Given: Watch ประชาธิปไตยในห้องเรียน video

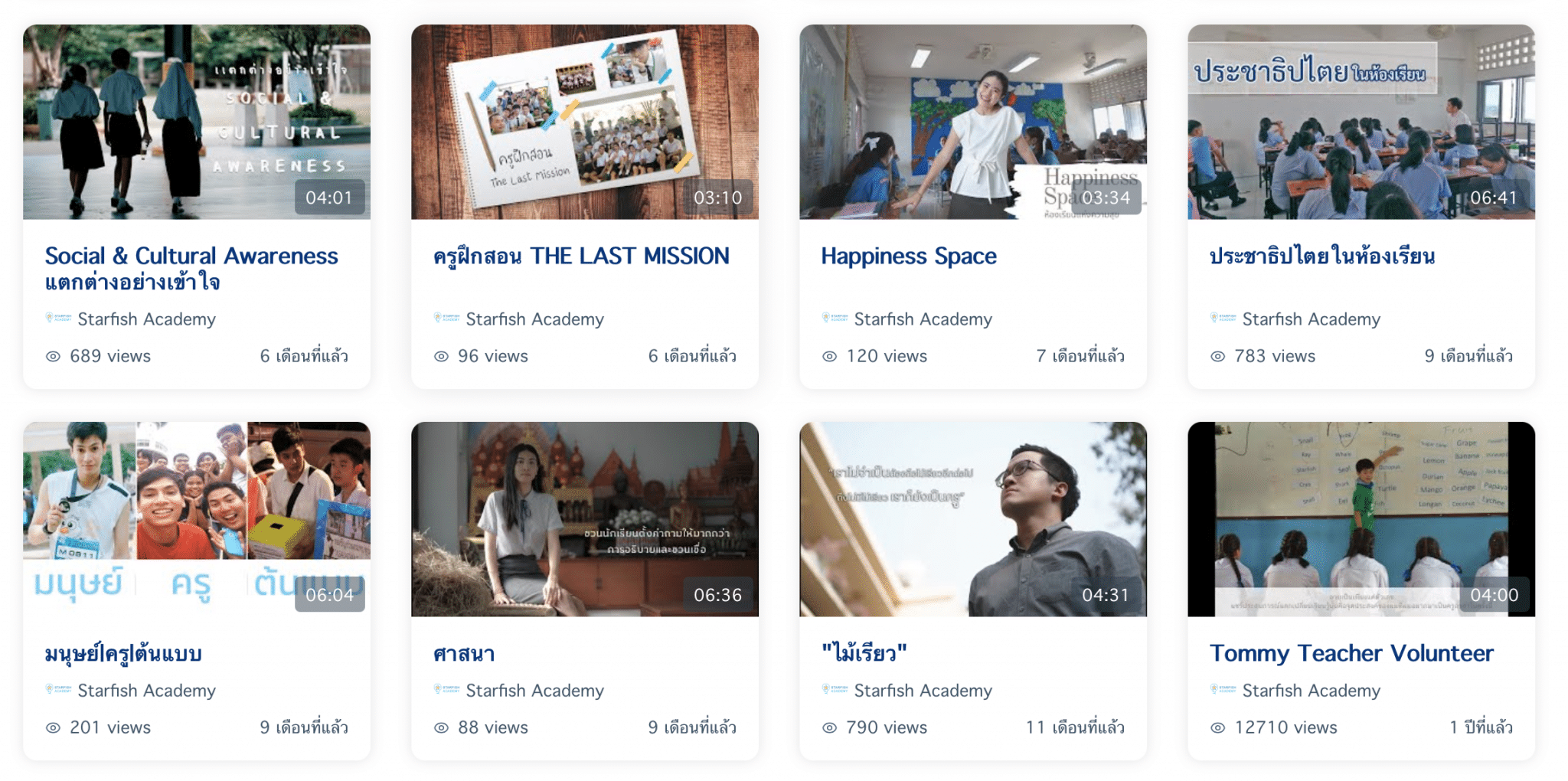Looking at the screenshot, I should click(x=1361, y=123).
